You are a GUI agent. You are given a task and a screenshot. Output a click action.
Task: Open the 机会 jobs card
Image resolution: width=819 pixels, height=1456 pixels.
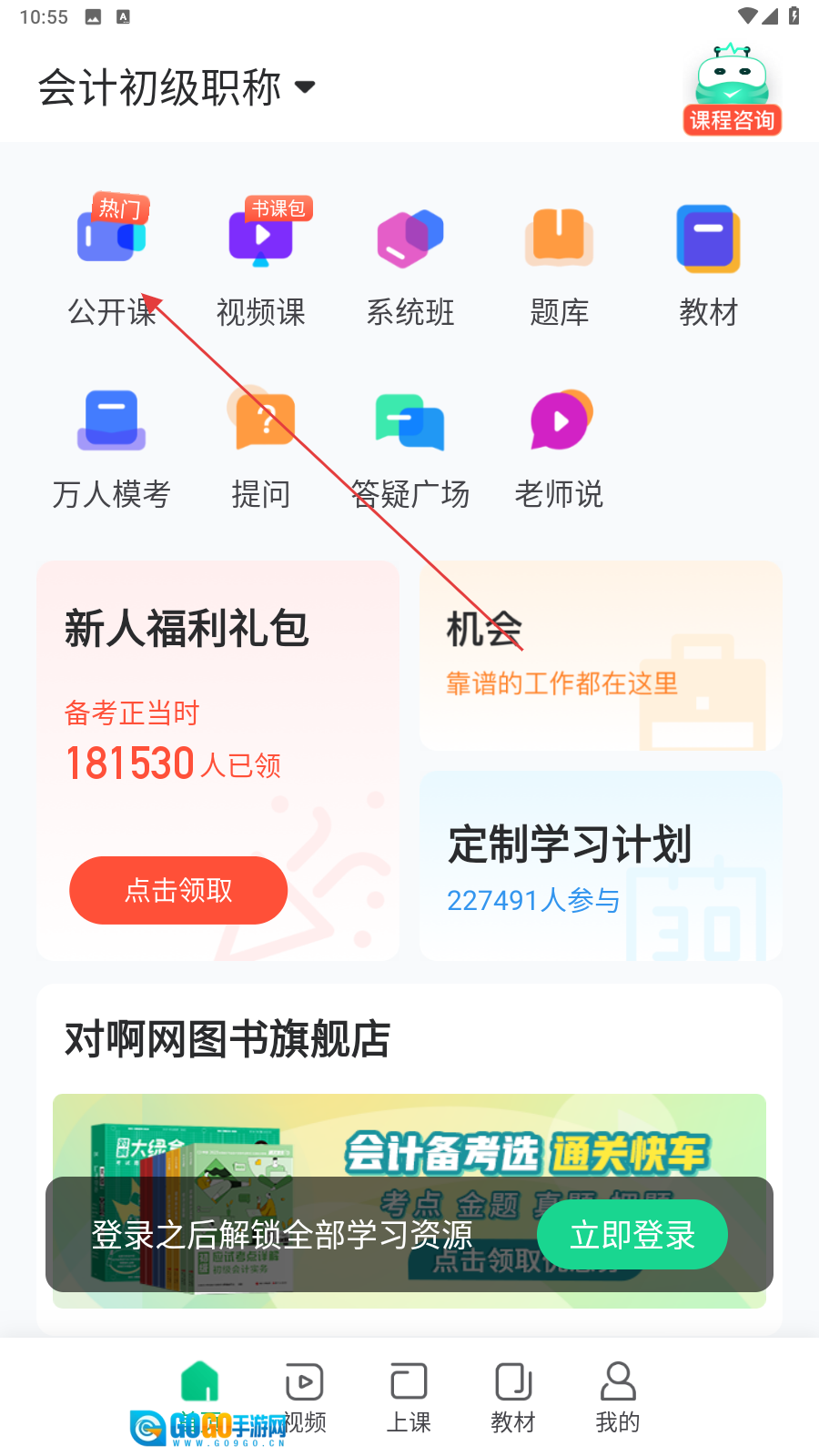coord(601,655)
